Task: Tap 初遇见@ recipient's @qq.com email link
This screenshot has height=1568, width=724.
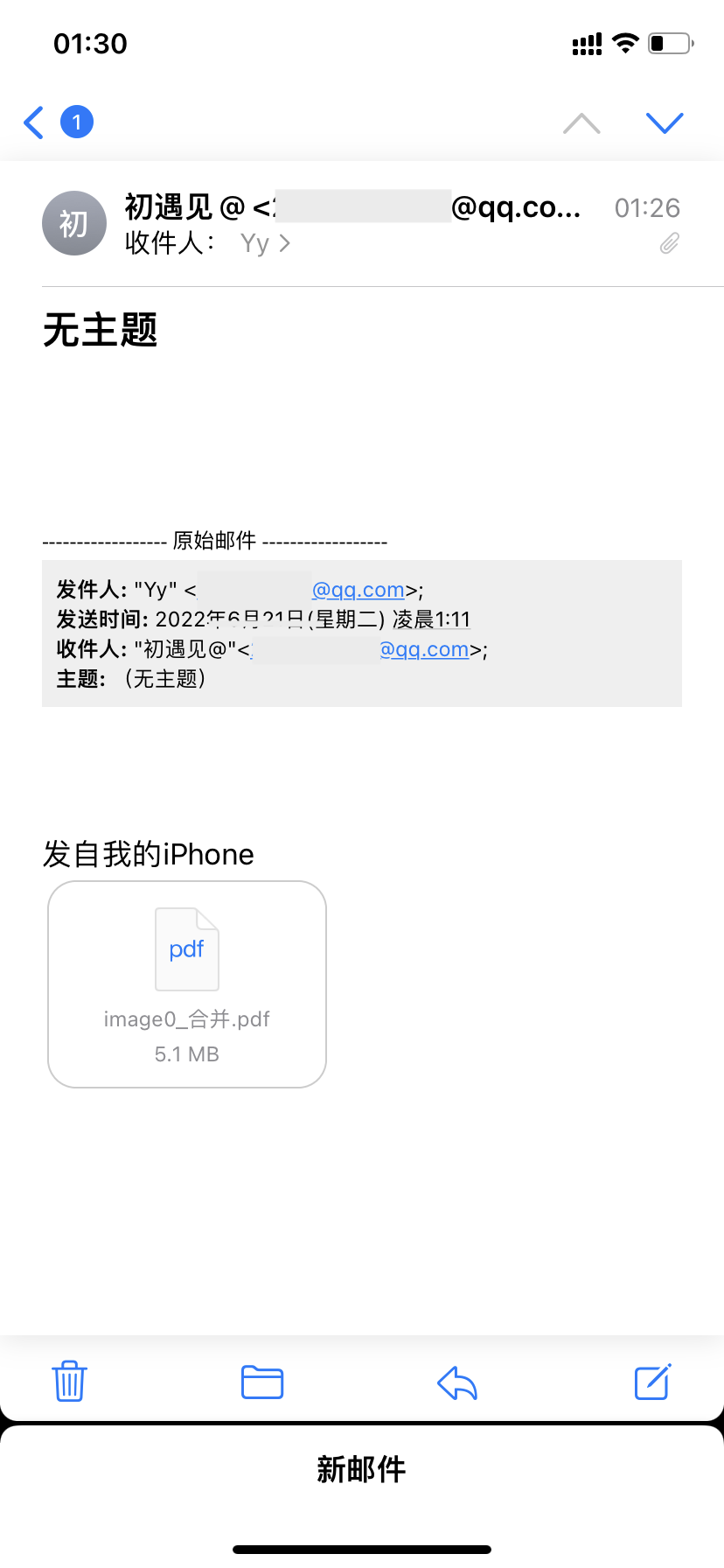Action: pyautogui.click(x=424, y=649)
